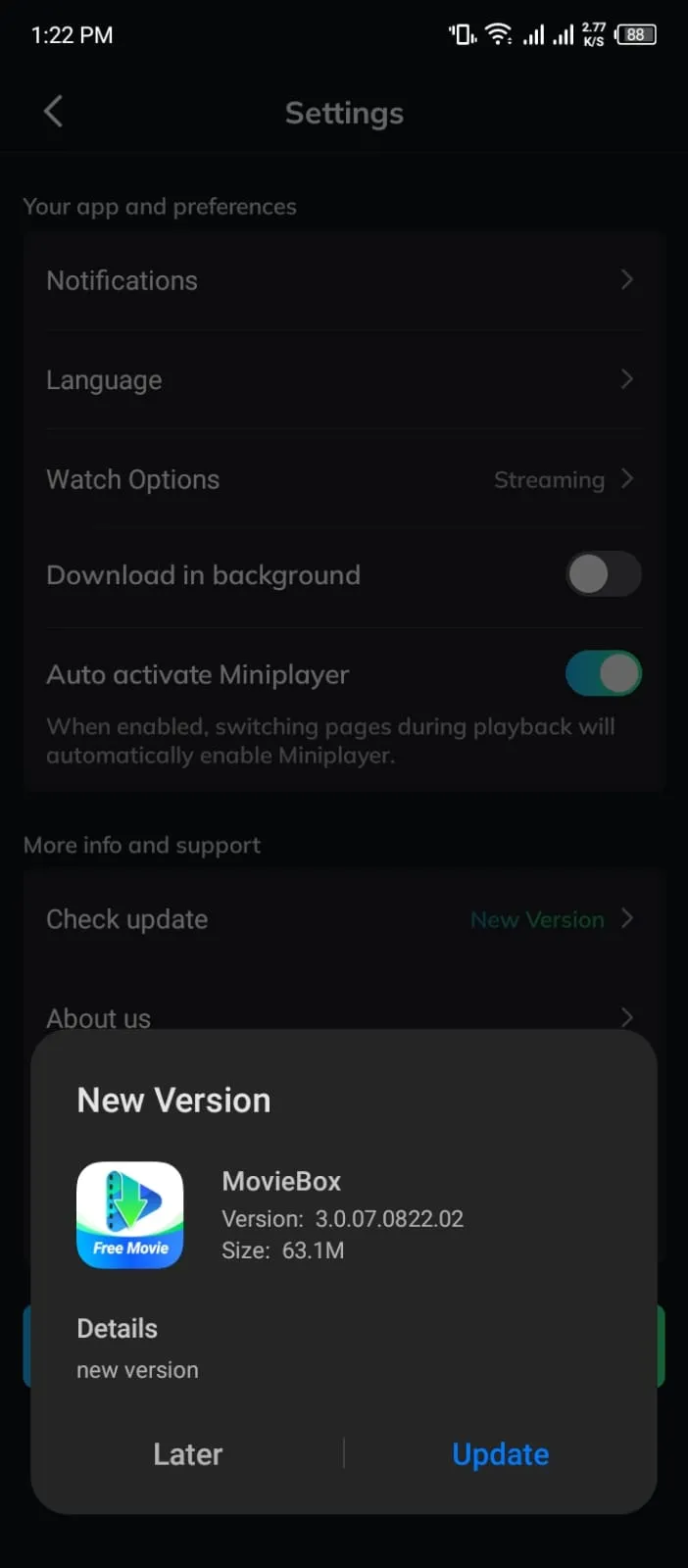Open Watch Options
The height and width of the screenshot is (1568, 688).
343,479
